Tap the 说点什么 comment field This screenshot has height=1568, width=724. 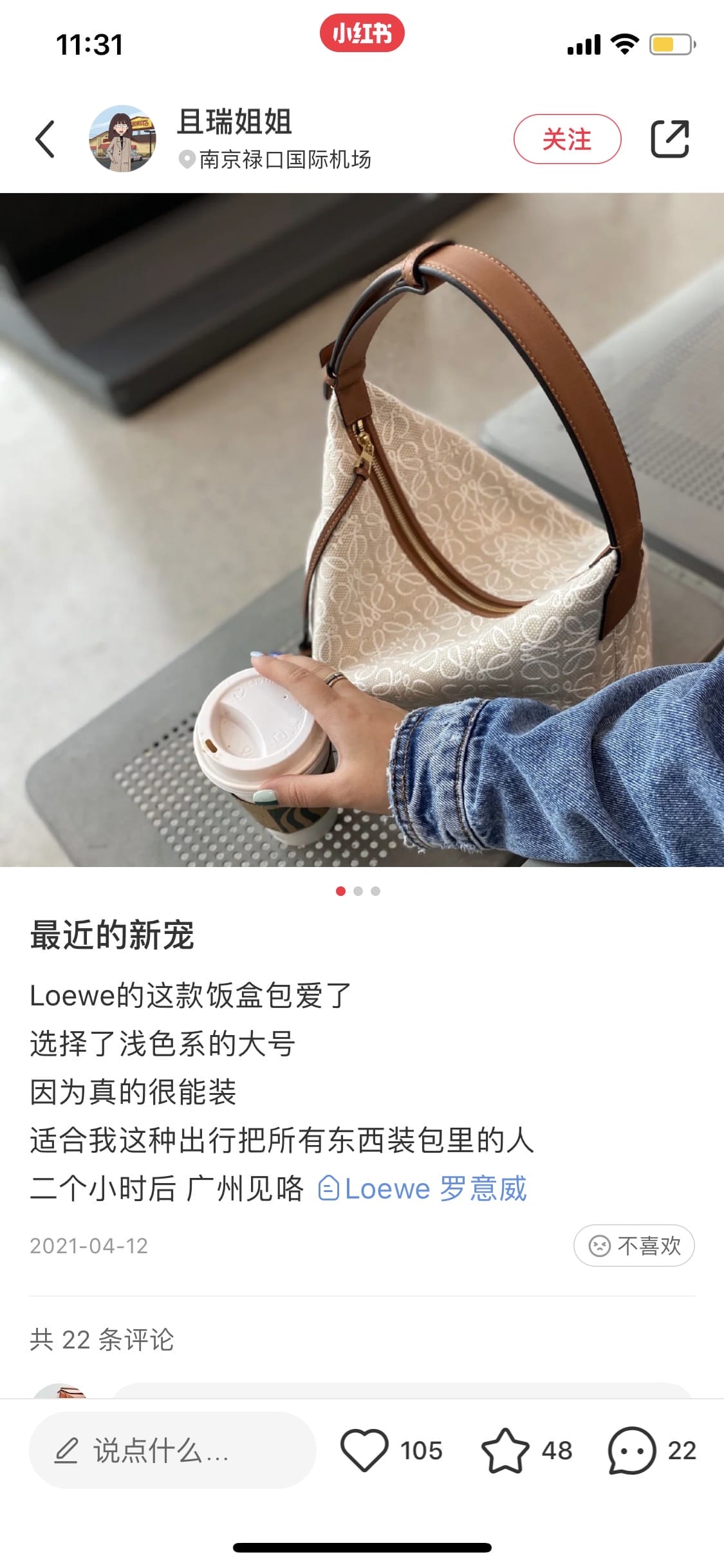point(172,1450)
